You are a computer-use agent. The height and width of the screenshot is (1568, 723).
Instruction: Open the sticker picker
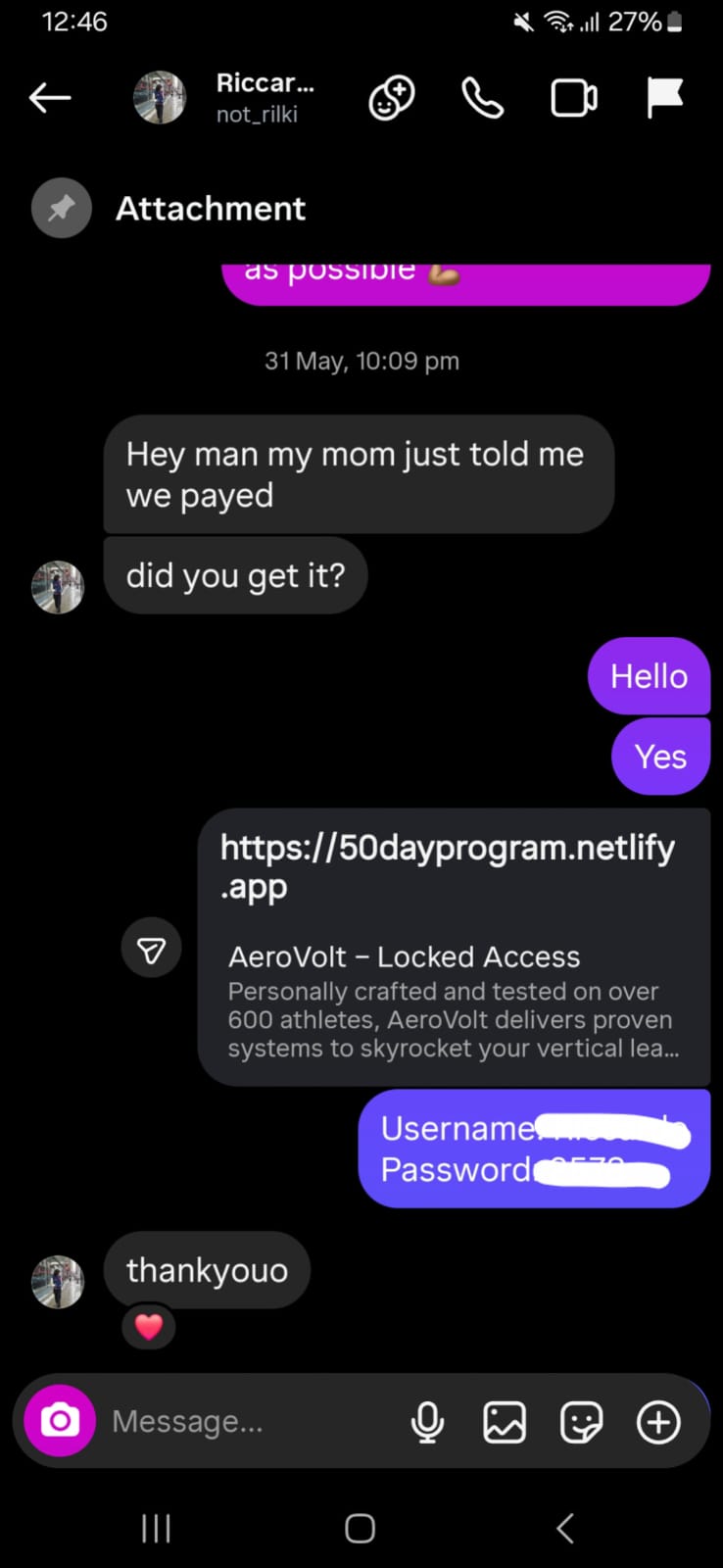[x=581, y=1422]
